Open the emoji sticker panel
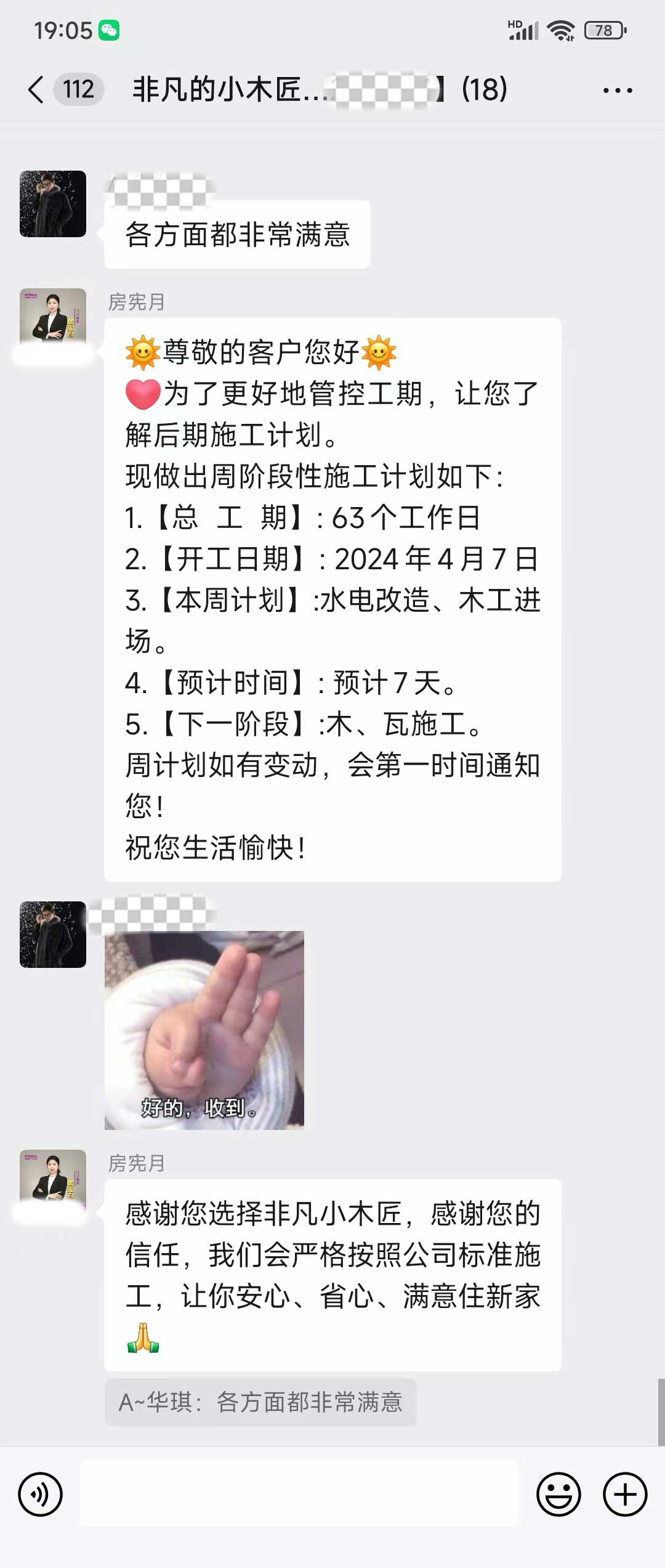The image size is (665, 1568). coord(558,1494)
